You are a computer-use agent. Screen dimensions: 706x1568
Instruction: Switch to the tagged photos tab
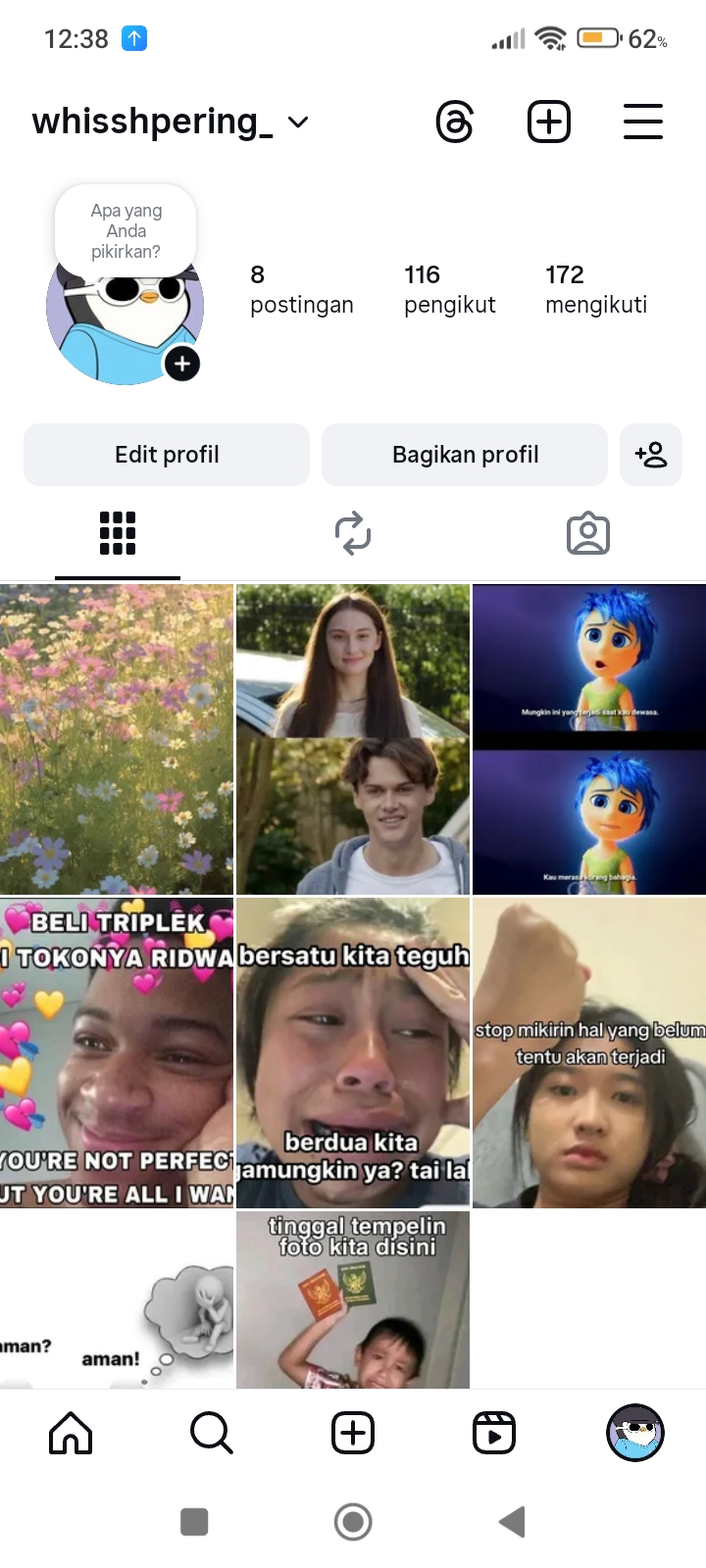point(588,534)
